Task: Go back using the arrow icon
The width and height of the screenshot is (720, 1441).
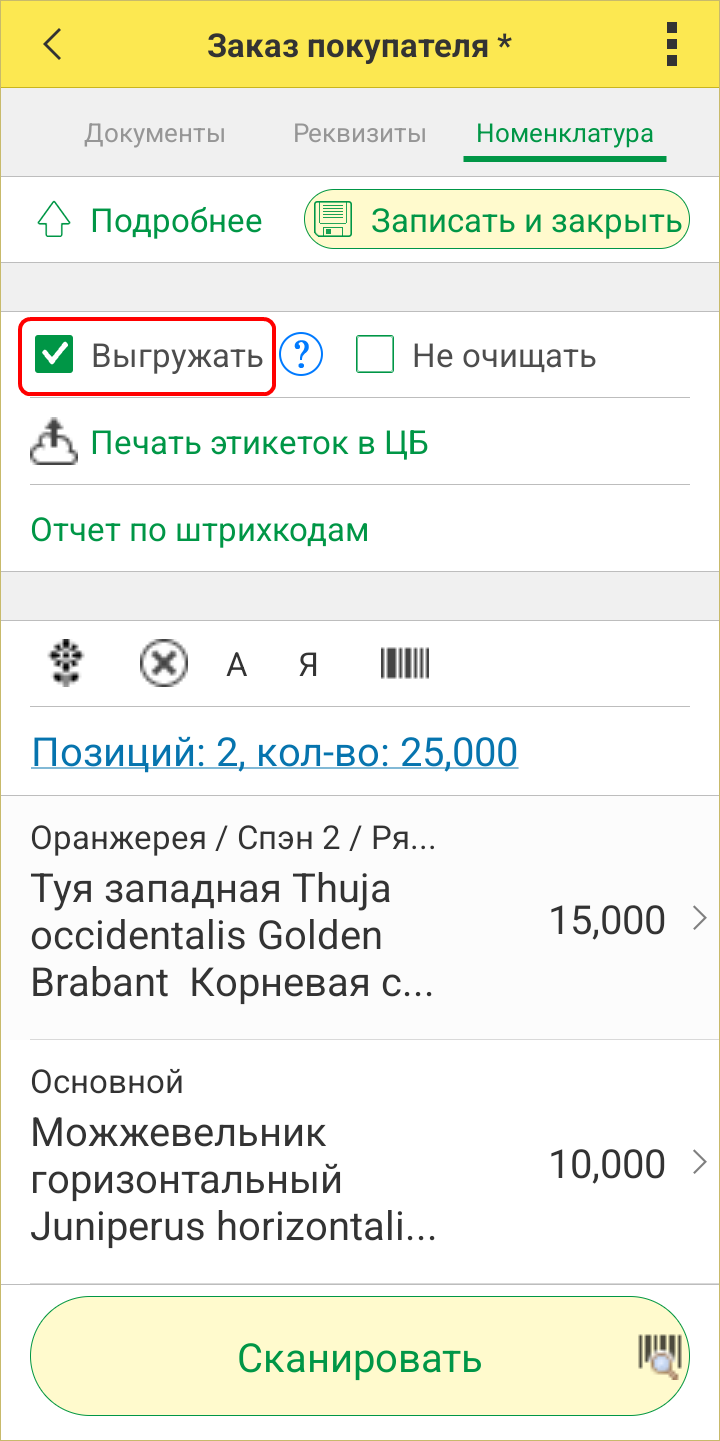Action: [x=52, y=45]
